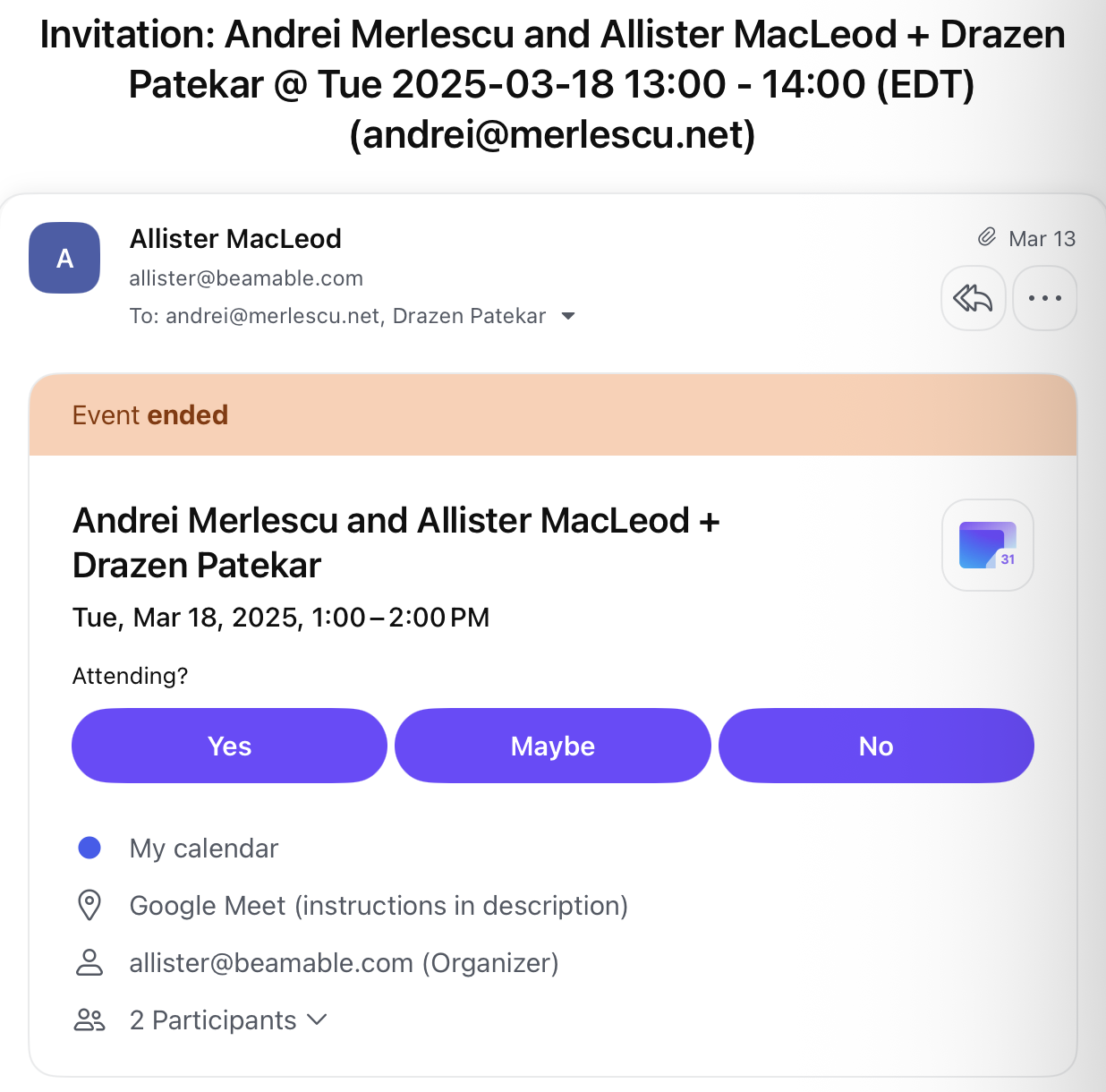1106x1092 pixels.
Task: Open the event in calendar app
Action: point(987,545)
